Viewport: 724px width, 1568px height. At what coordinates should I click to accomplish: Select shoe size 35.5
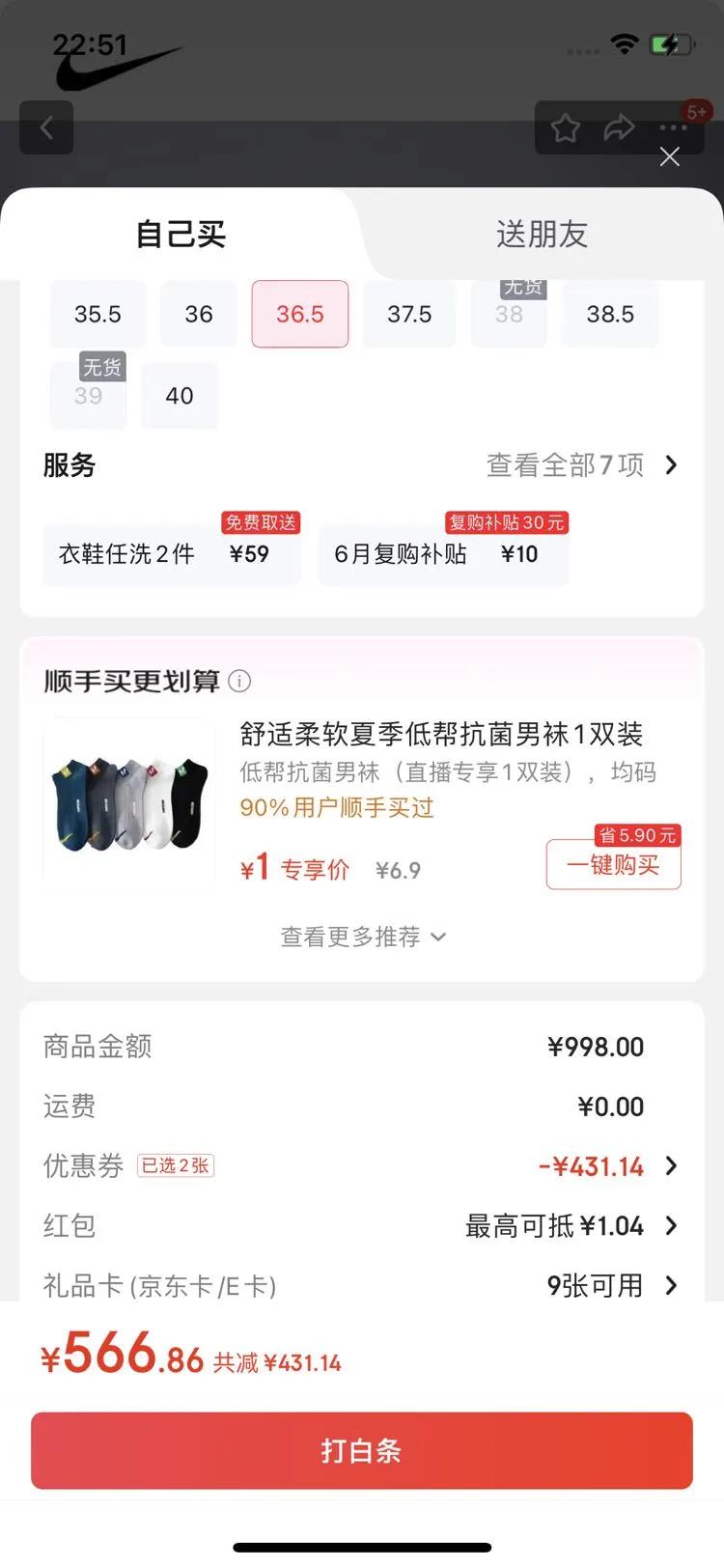click(x=97, y=314)
